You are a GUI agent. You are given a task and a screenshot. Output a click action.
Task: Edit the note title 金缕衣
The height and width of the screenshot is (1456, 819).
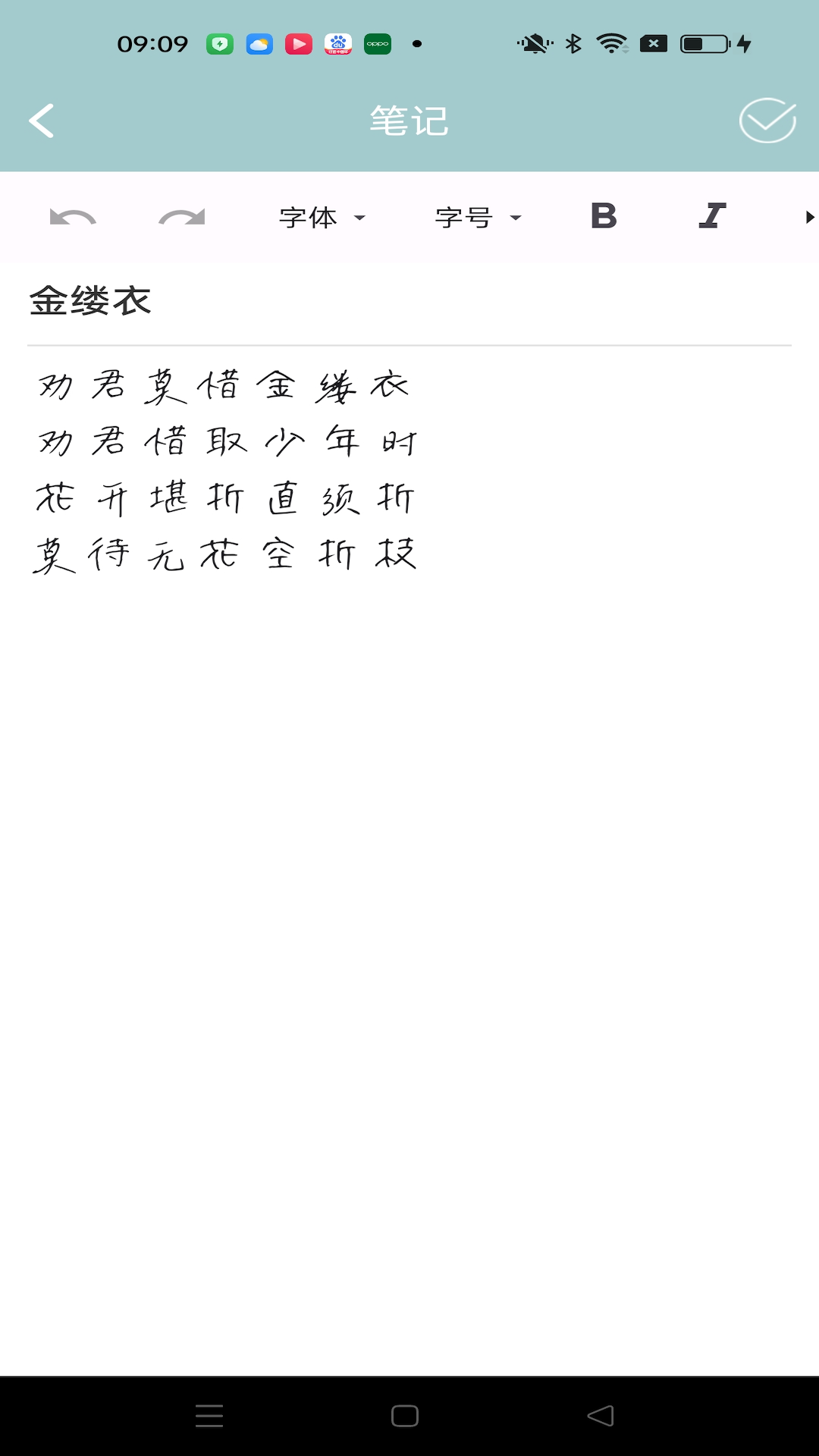pos(91,301)
